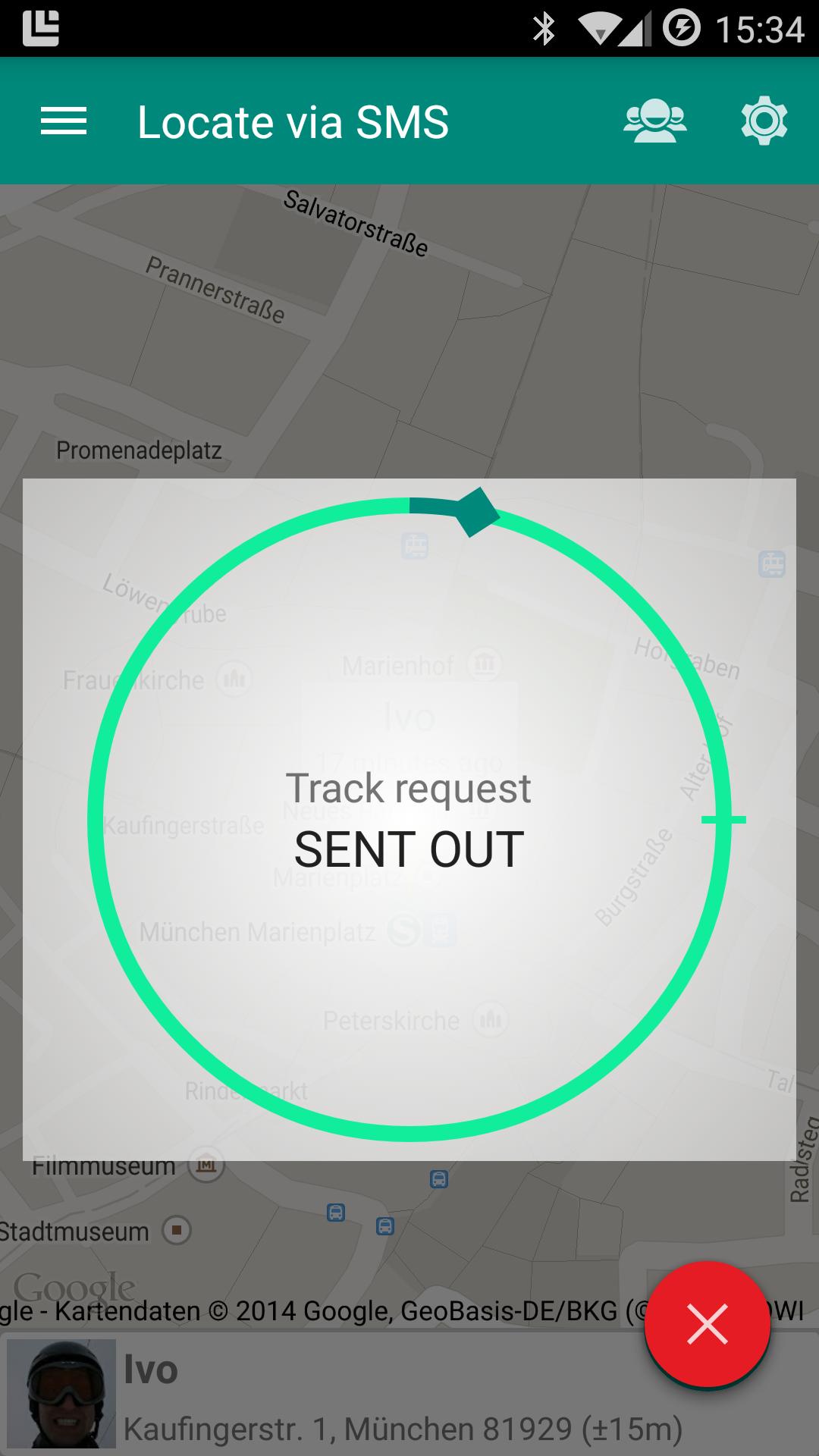Open the navigation drawer menu

point(64,121)
